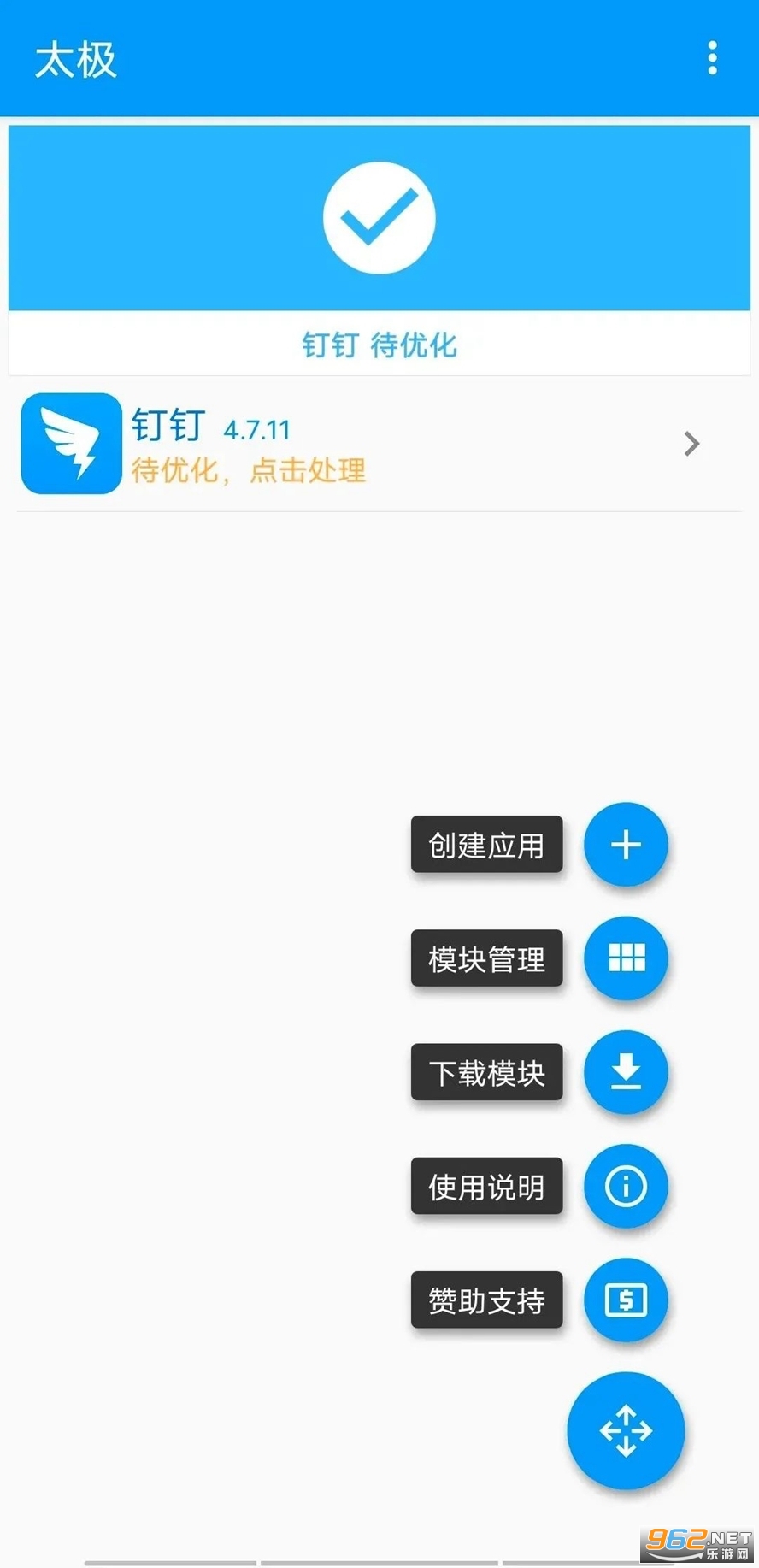Open the overflow menu in the app bar
The image size is (759, 1568).
pos(712,58)
